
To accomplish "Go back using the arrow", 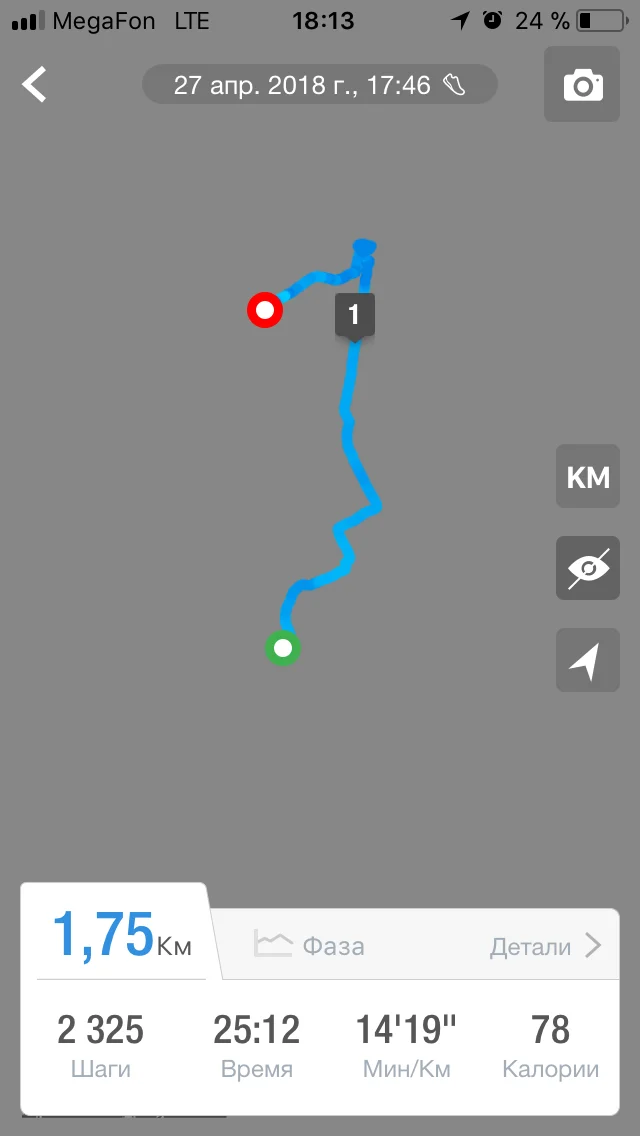I will (36, 85).
